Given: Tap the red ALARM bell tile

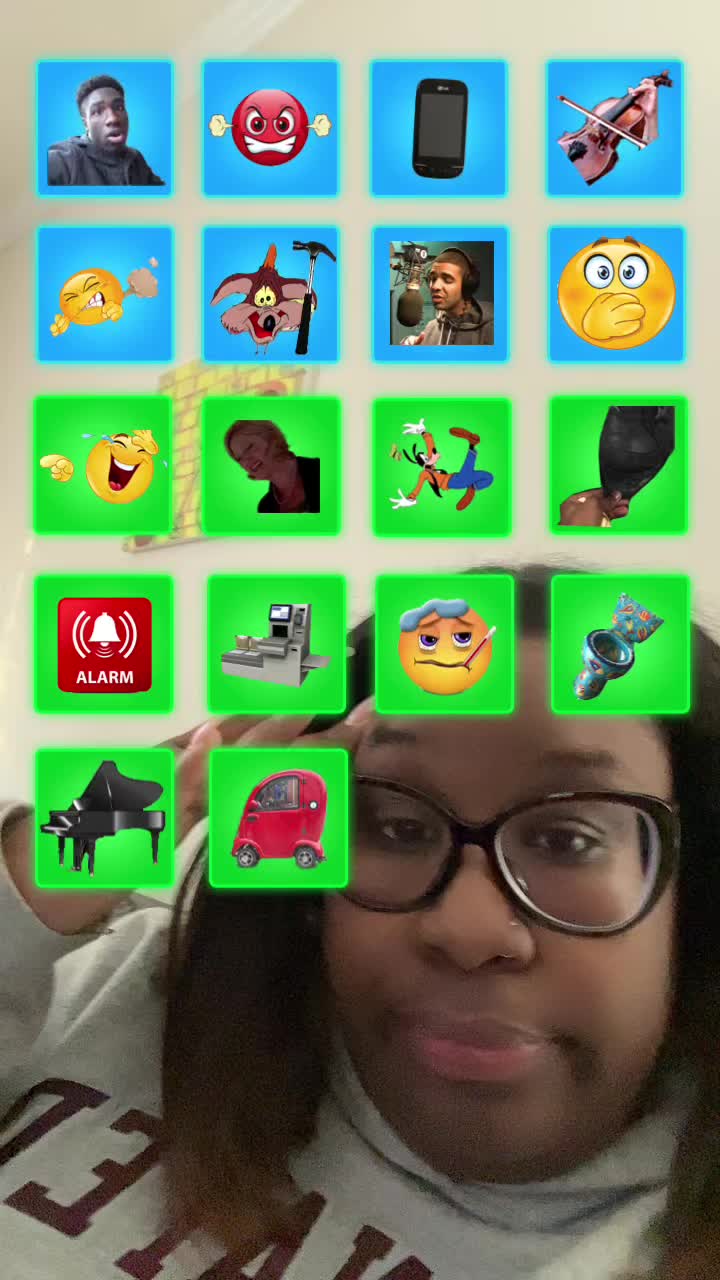Looking at the screenshot, I should click(104, 644).
